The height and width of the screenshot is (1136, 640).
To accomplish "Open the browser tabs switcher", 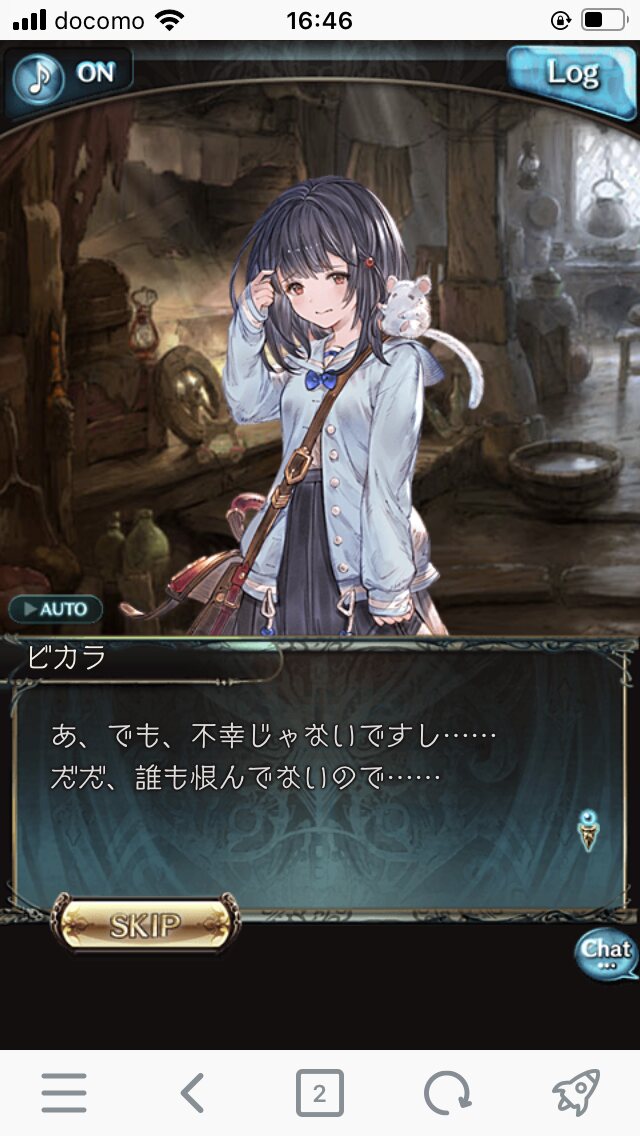I will (x=319, y=1093).
